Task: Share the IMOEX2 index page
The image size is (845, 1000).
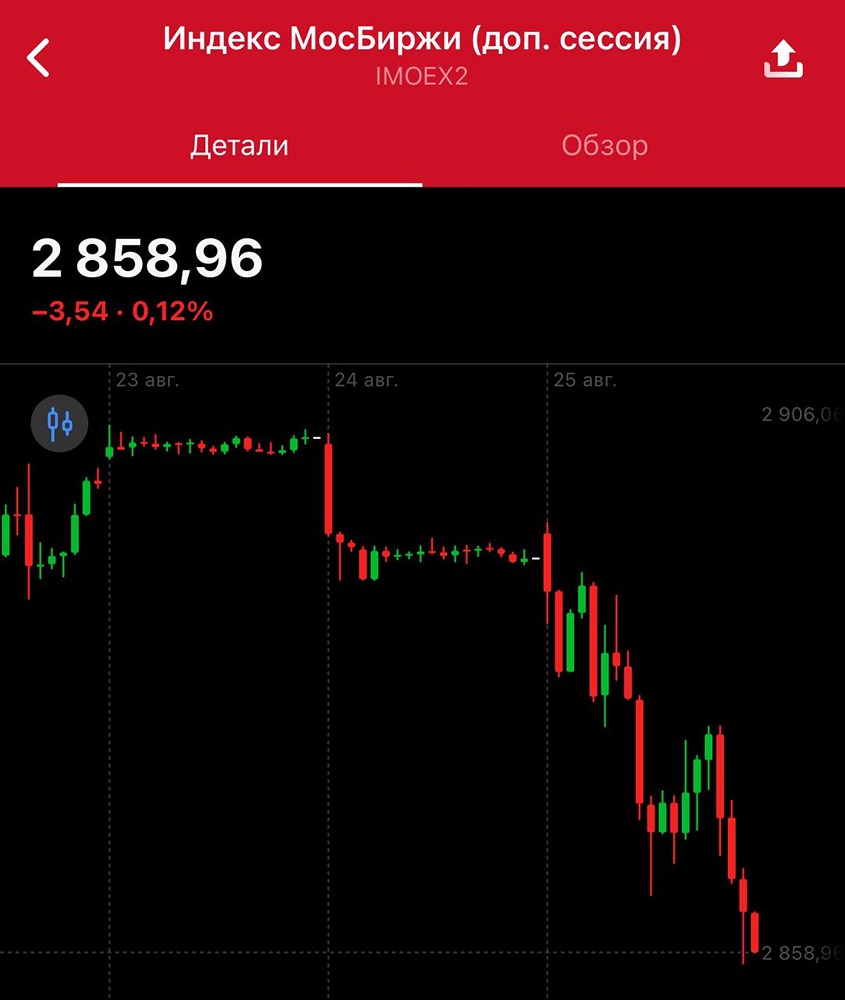Action: pos(783,59)
